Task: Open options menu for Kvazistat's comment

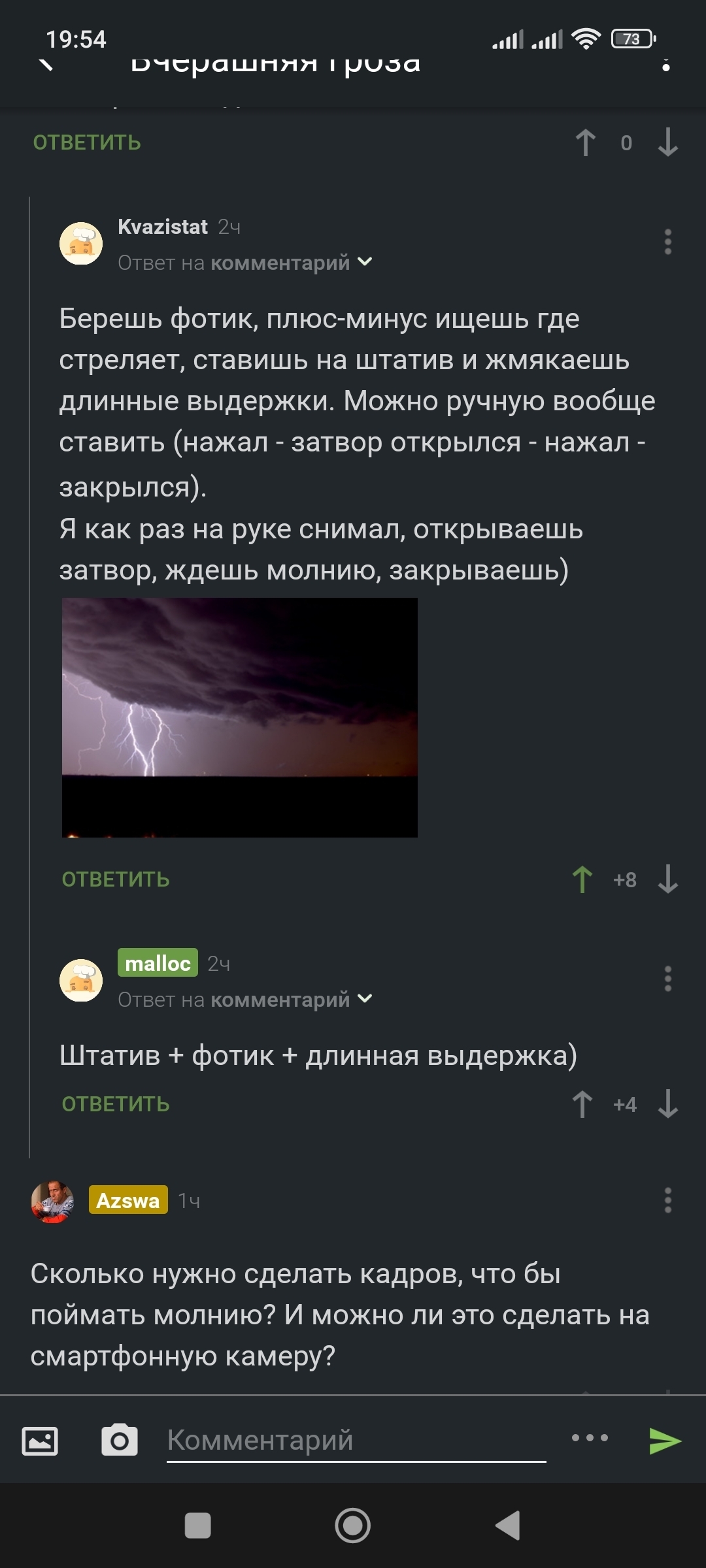Action: (x=667, y=242)
